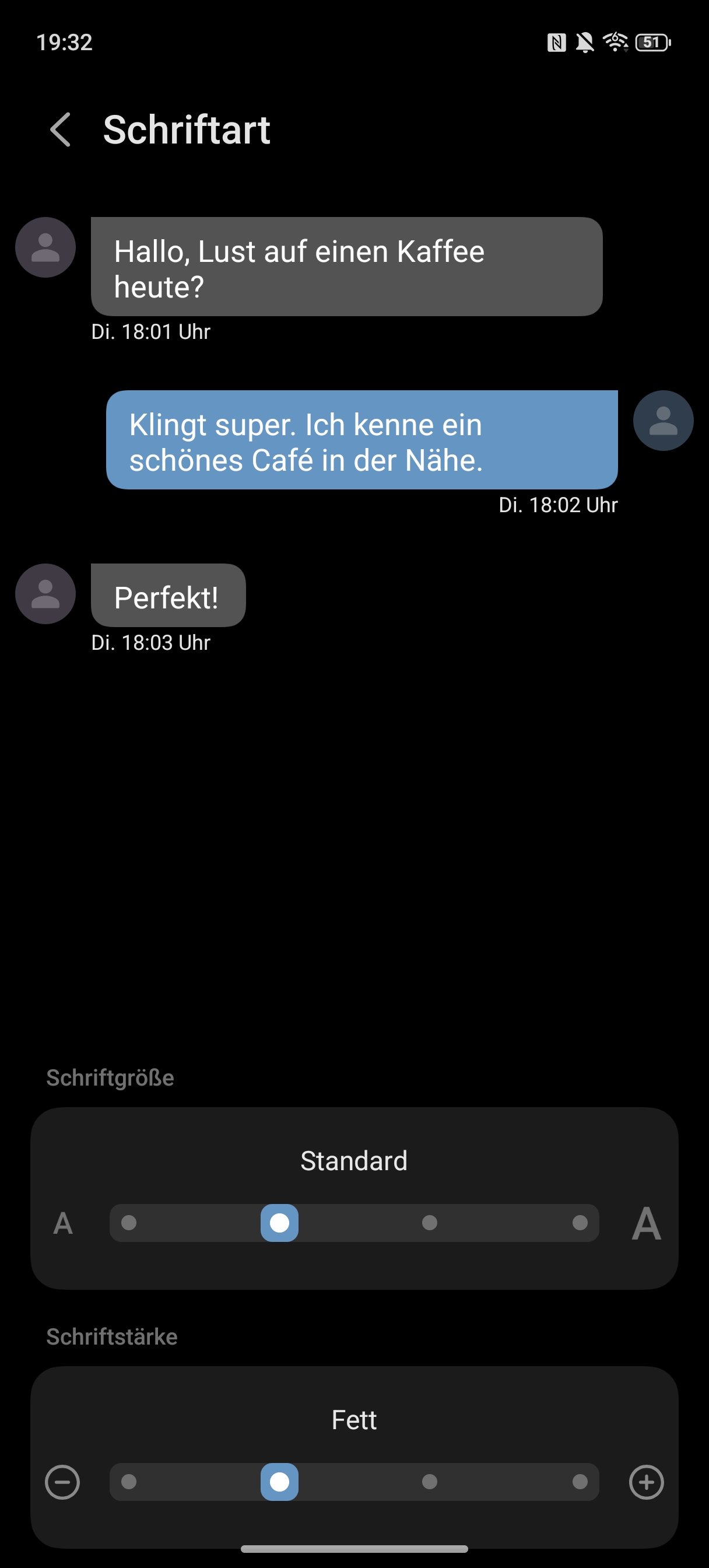
Task: Select the smallest Schriftgröße slider stop
Action: [x=129, y=1223]
